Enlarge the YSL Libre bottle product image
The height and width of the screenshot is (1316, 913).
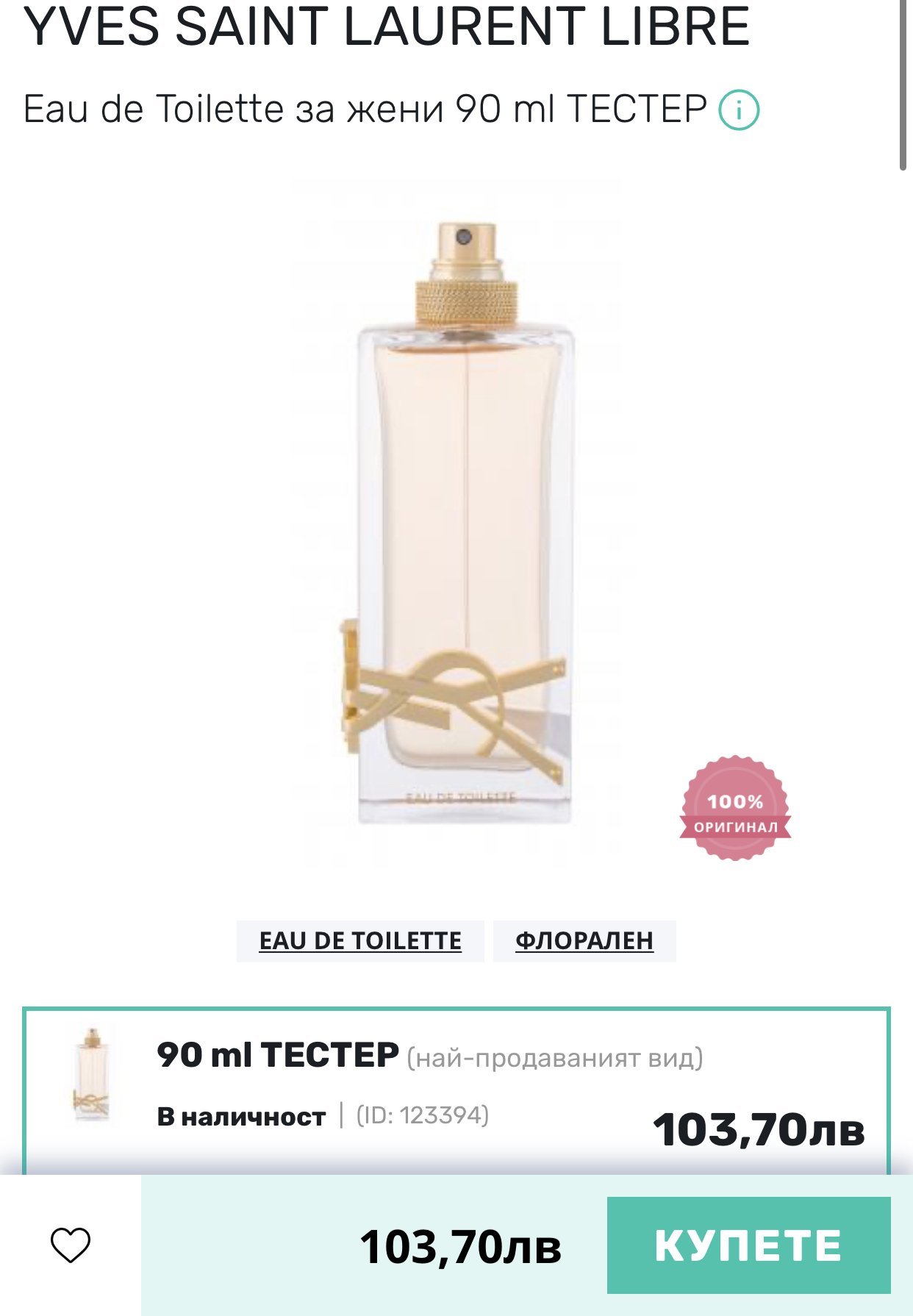[463, 522]
